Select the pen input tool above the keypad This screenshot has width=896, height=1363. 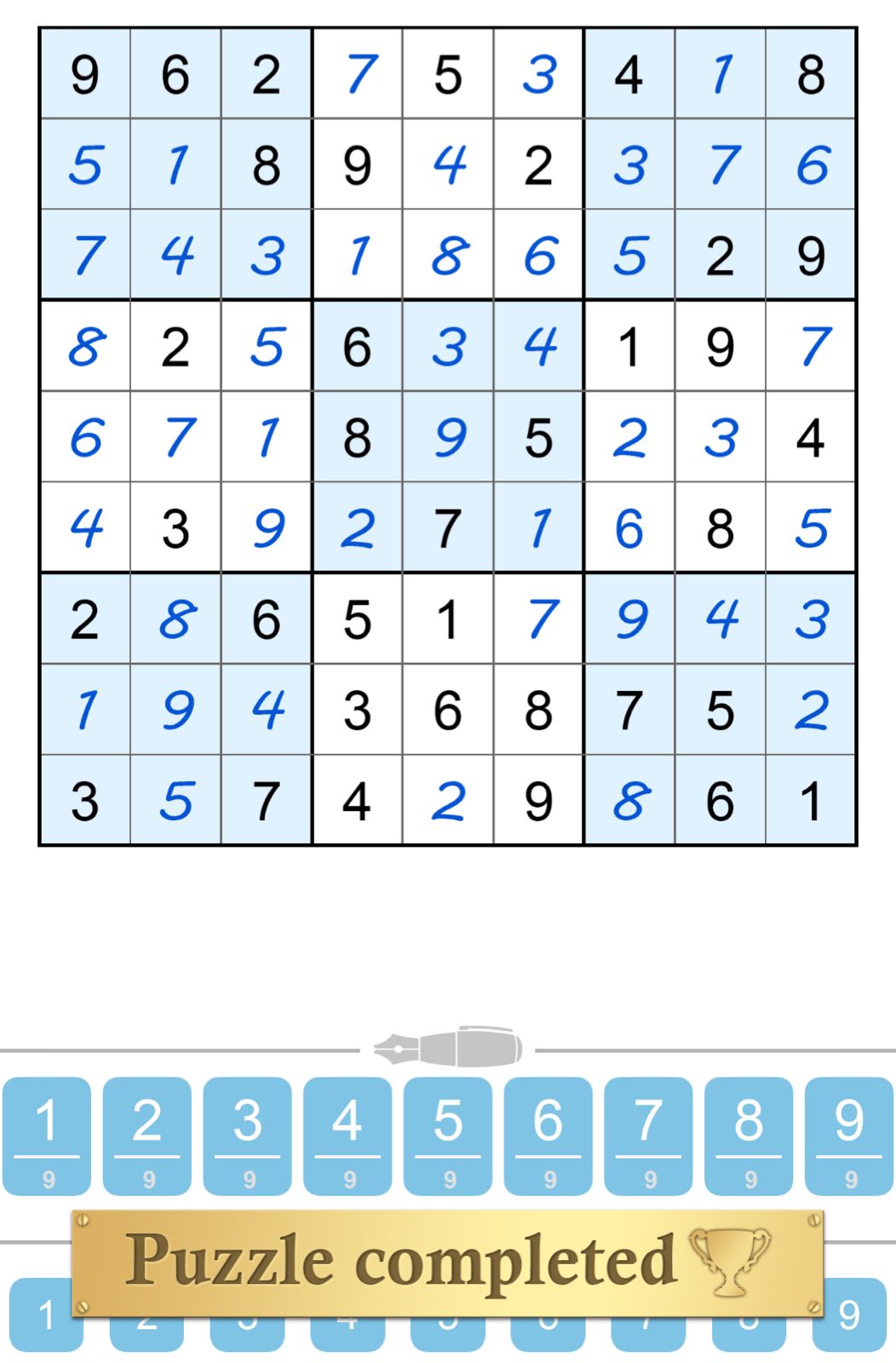click(x=448, y=1046)
